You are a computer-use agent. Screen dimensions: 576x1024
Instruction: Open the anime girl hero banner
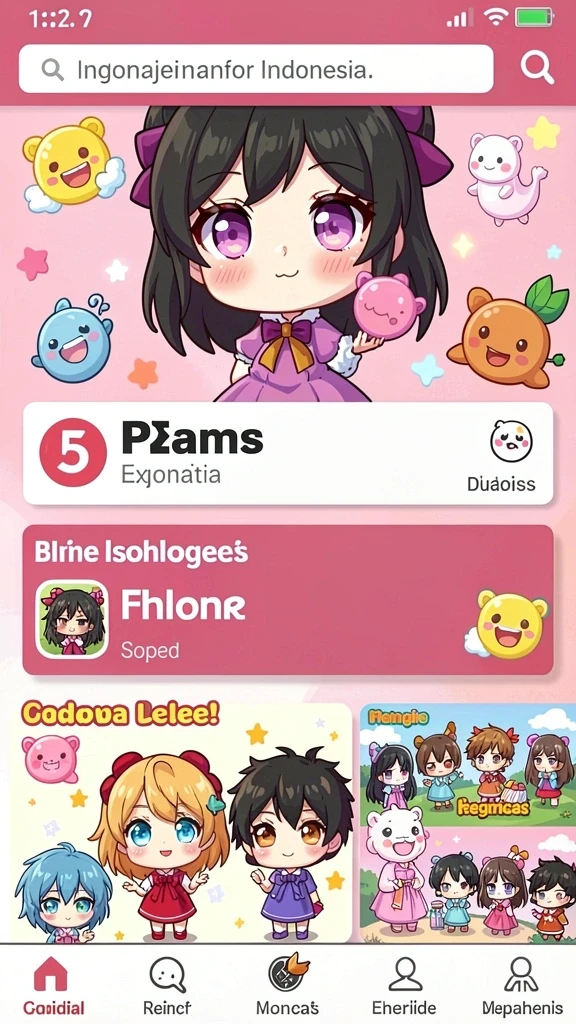tap(288, 255)
